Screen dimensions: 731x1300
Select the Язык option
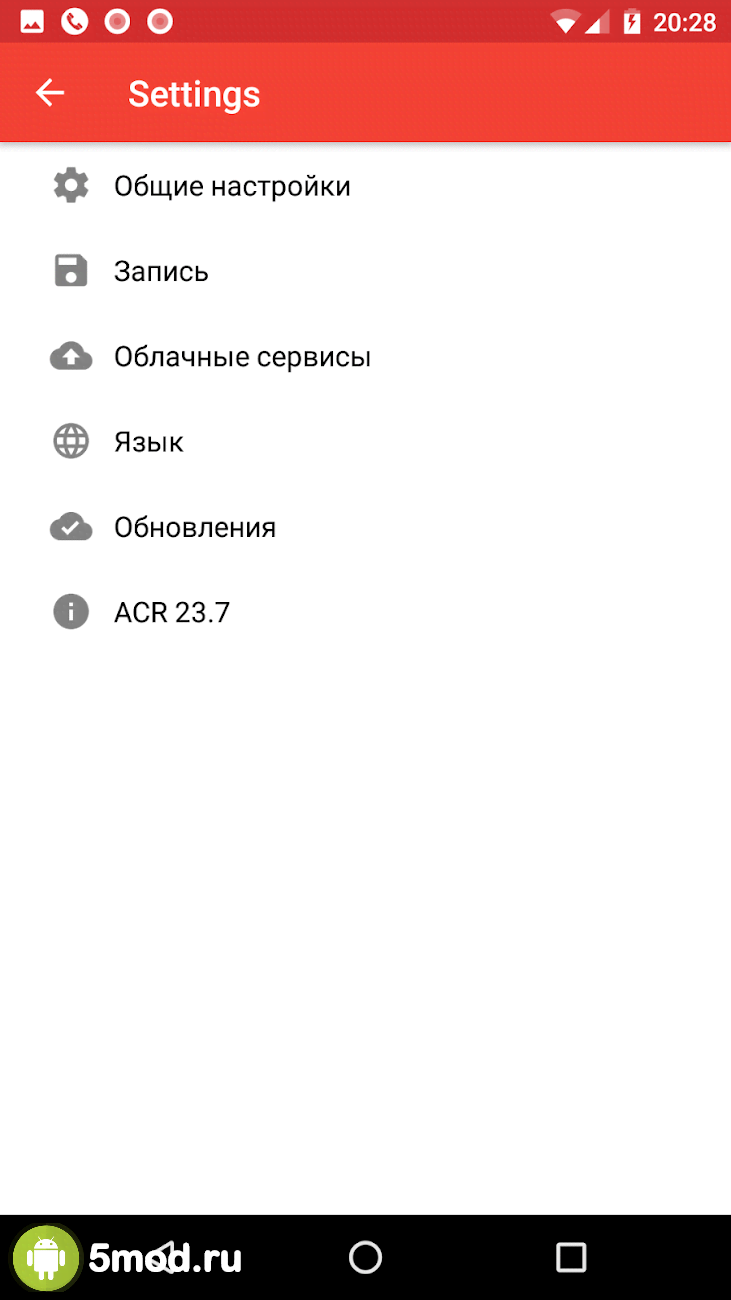(148, 442)
